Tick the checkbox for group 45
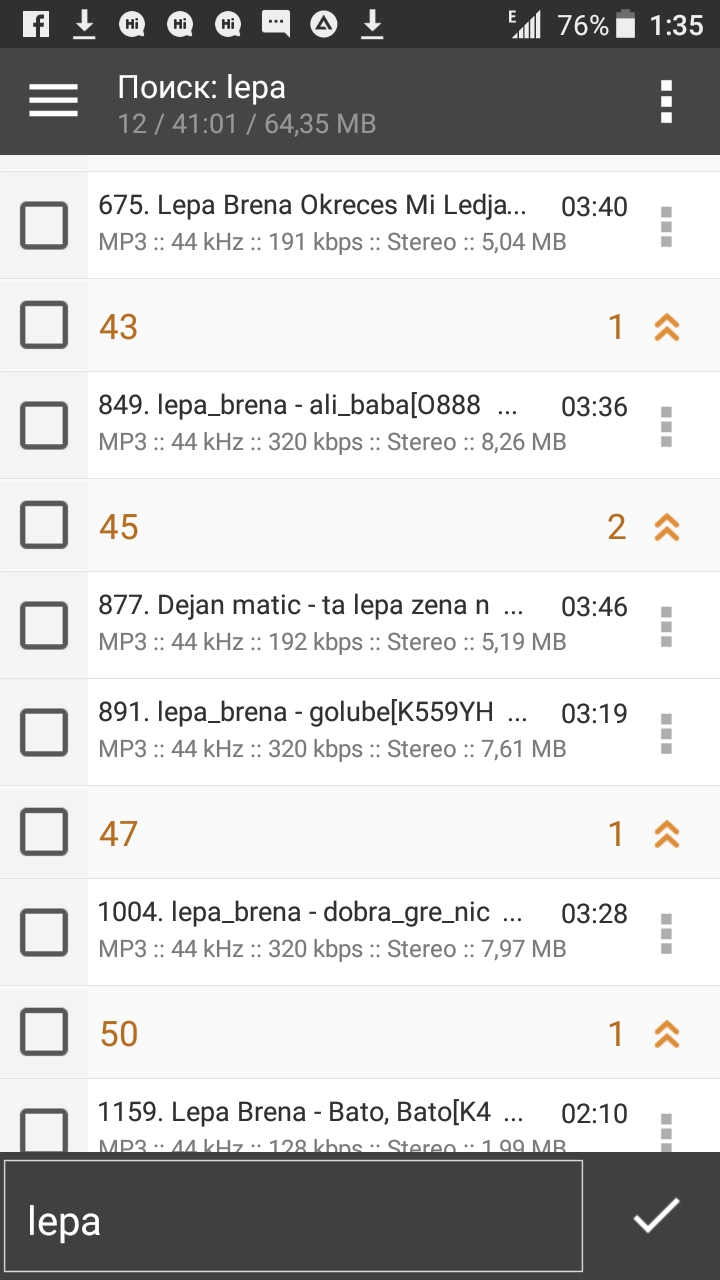Viewport: 720px width, 1280px height. point(44,525)
